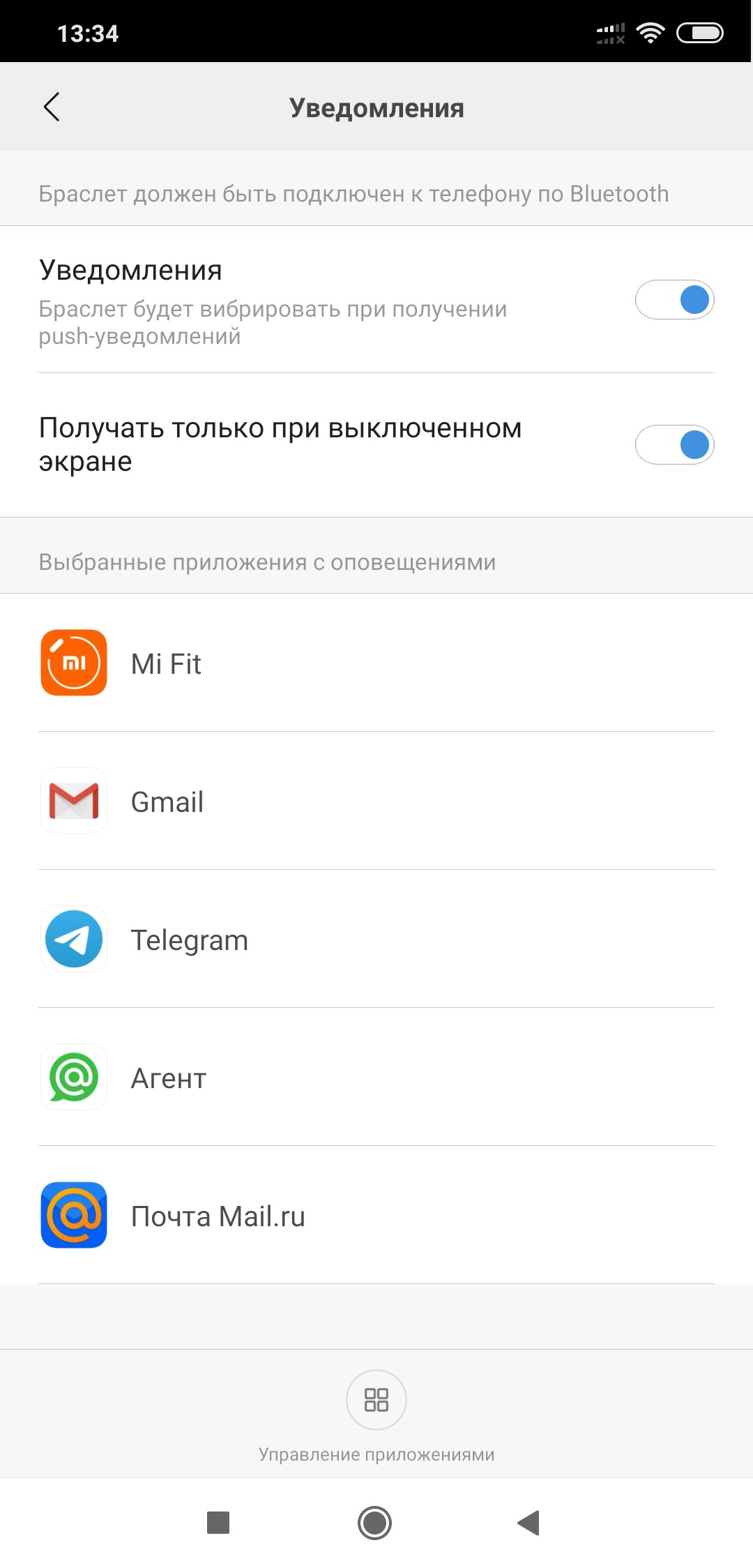
Task: Open recent apps with the square button
Action: tap(218, 1523)
